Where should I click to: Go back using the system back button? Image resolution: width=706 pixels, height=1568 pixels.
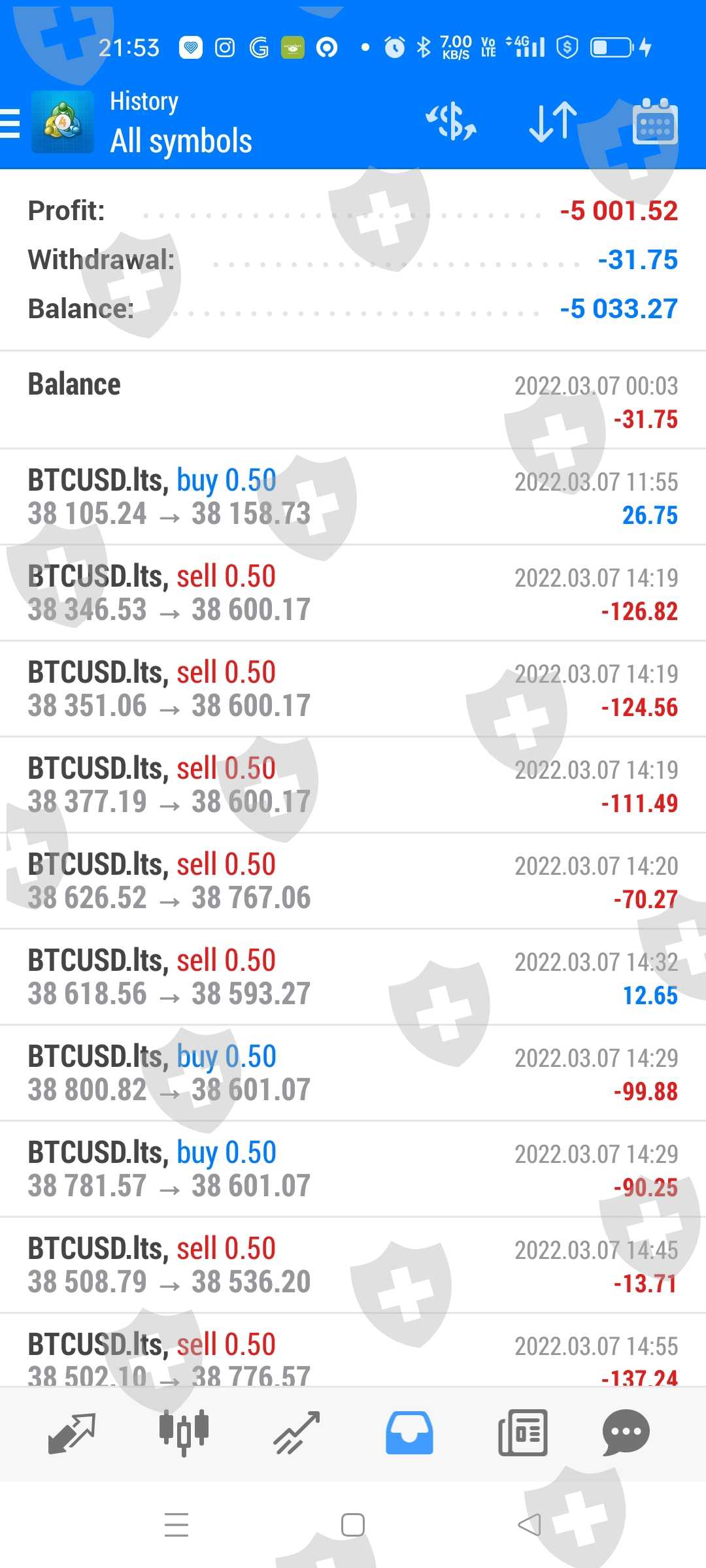(x=529, y=1525)
